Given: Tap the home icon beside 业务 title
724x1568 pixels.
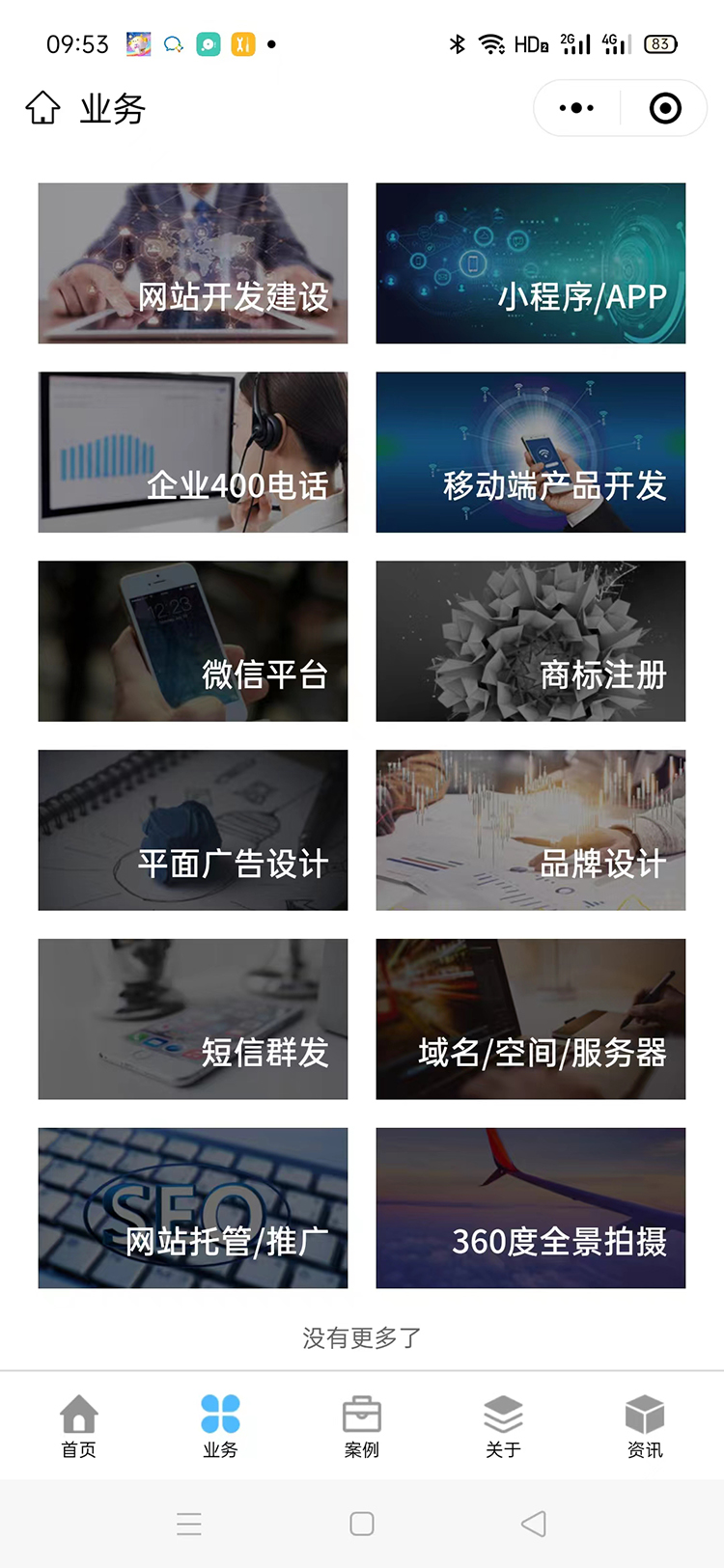Looking at the screenshot, I should pos(42,108).
